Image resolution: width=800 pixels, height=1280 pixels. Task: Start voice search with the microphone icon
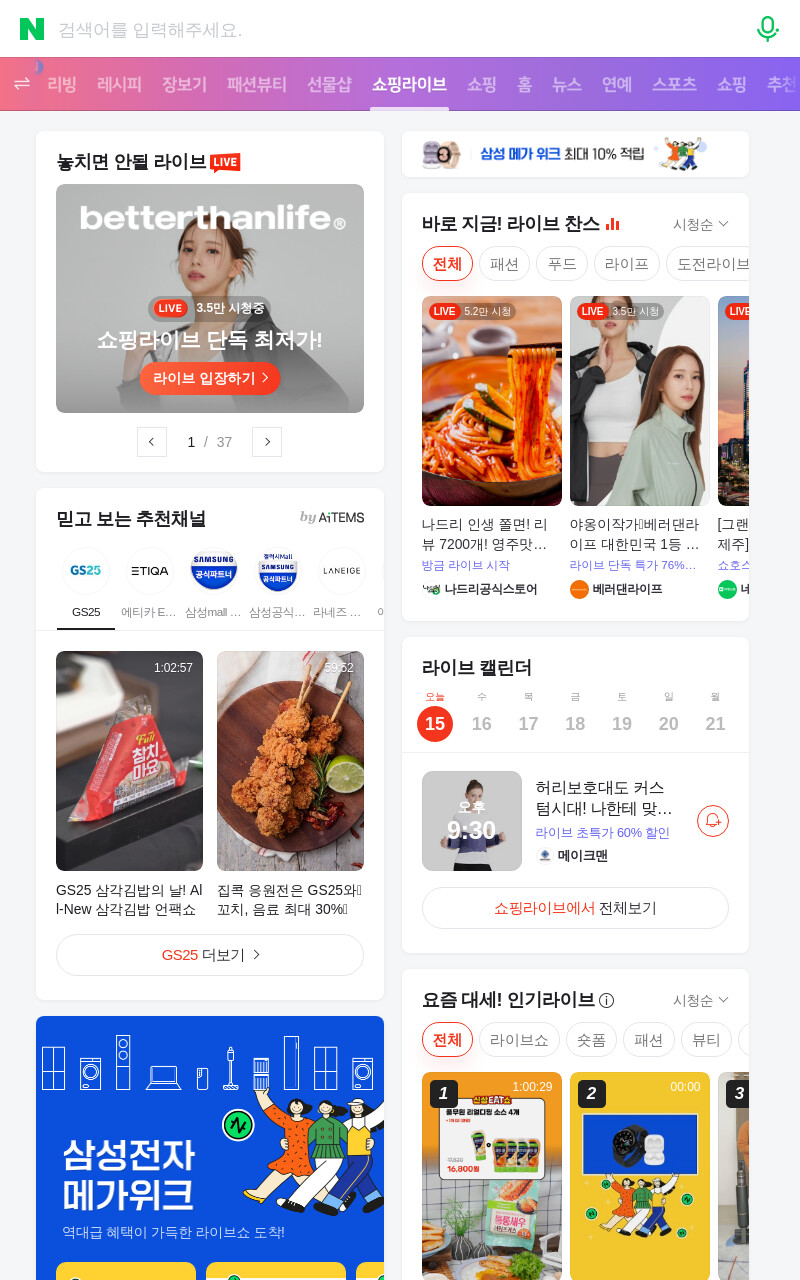point(767,29)
